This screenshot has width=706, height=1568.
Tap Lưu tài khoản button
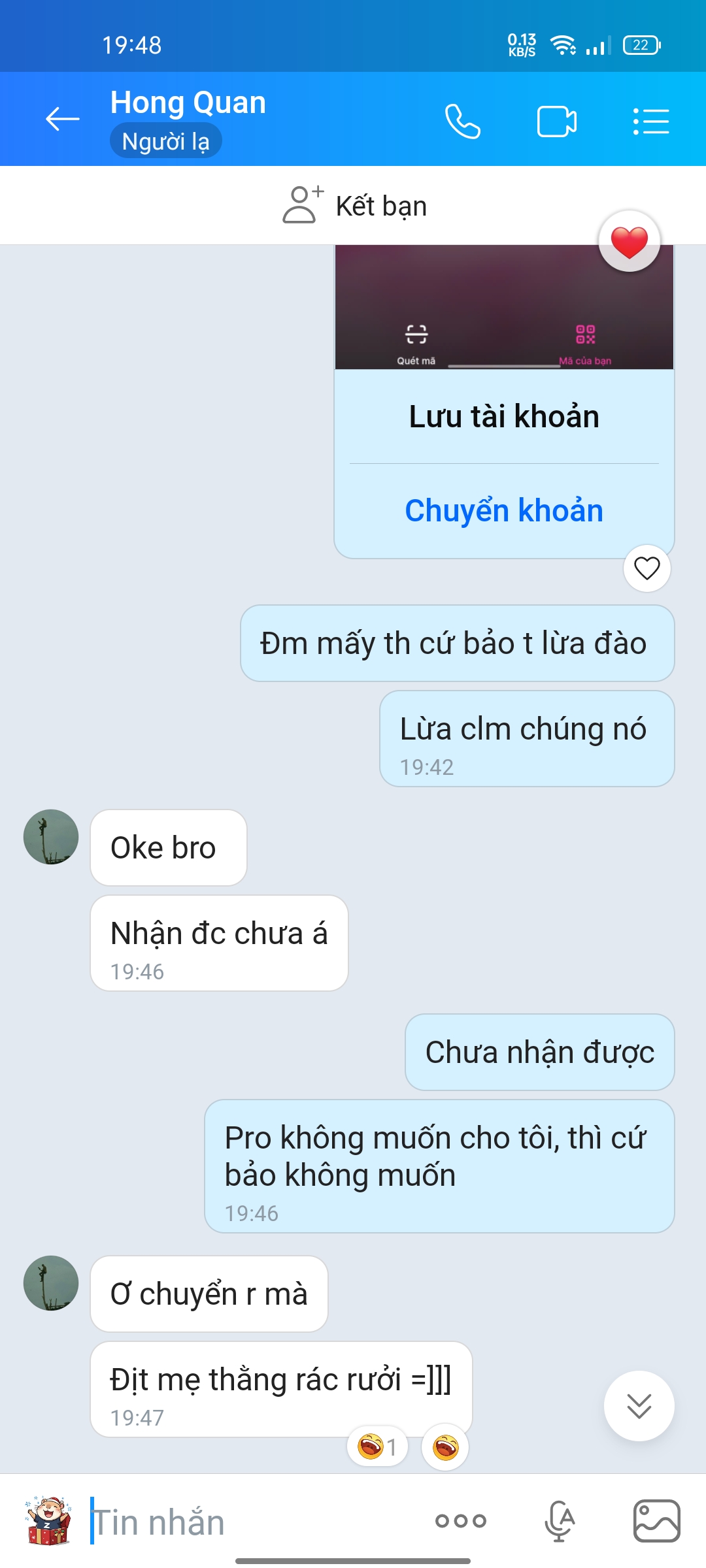click(504, 417)
